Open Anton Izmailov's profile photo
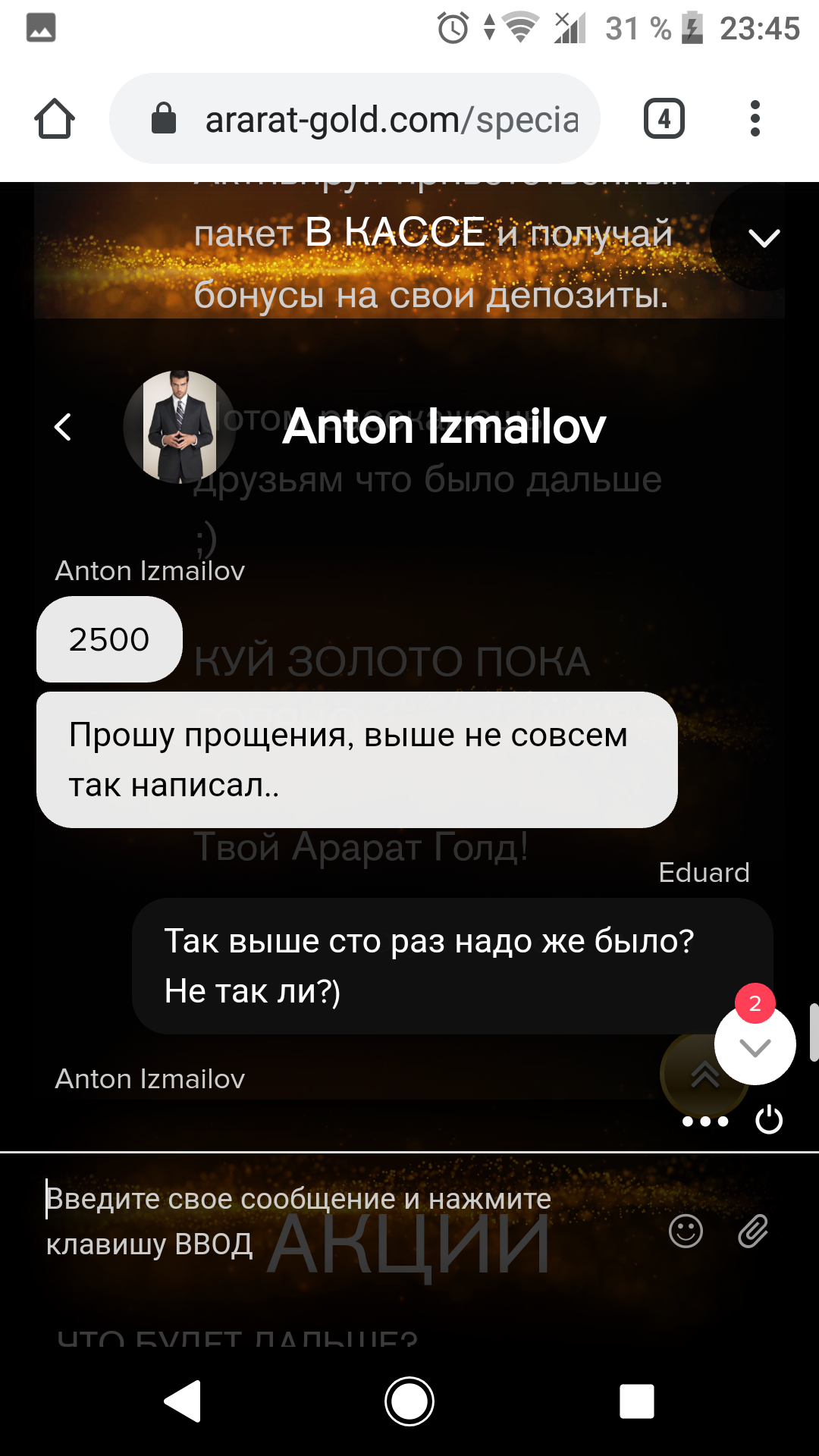The image size is (819, 1456). coord(180,427)
